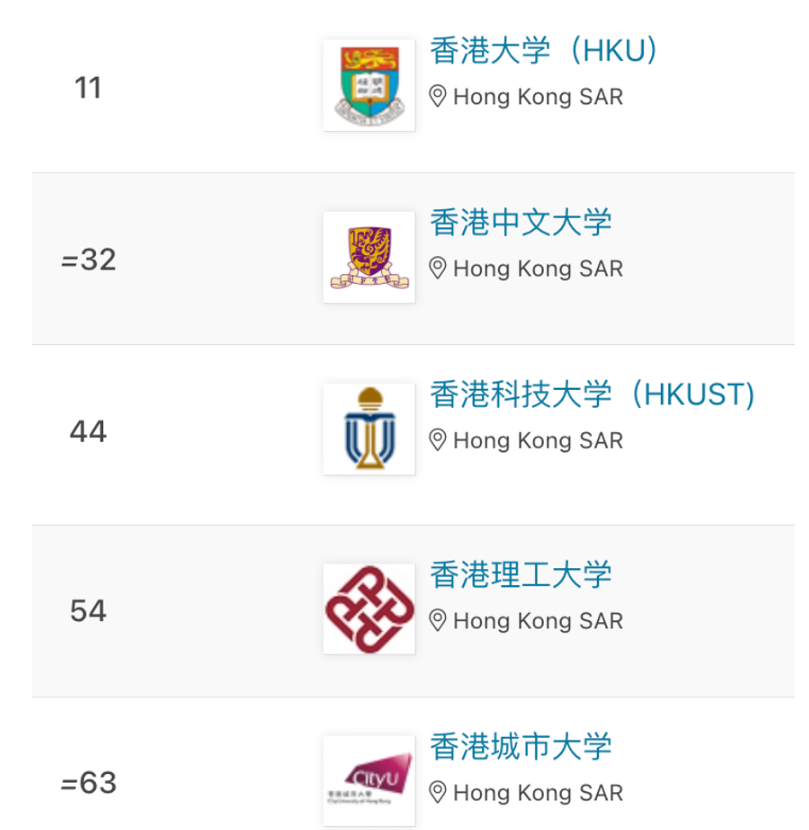Open the 香港城市大学 profile
This screenshot has width=809, height=830.
pos(520,747)
